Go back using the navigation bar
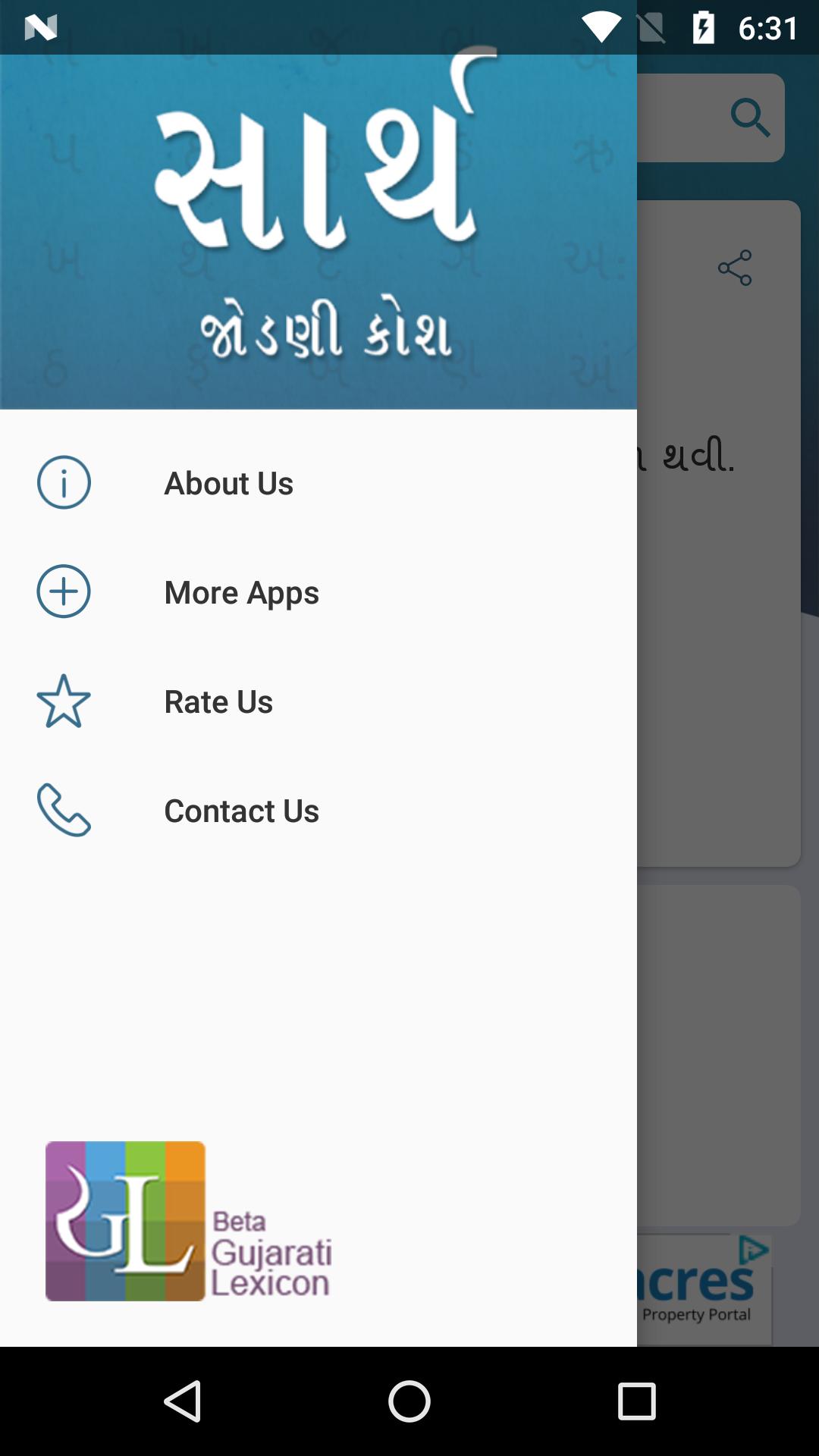The height and width of the screenshot is (1456, 819). click(x=183, y=1401)
